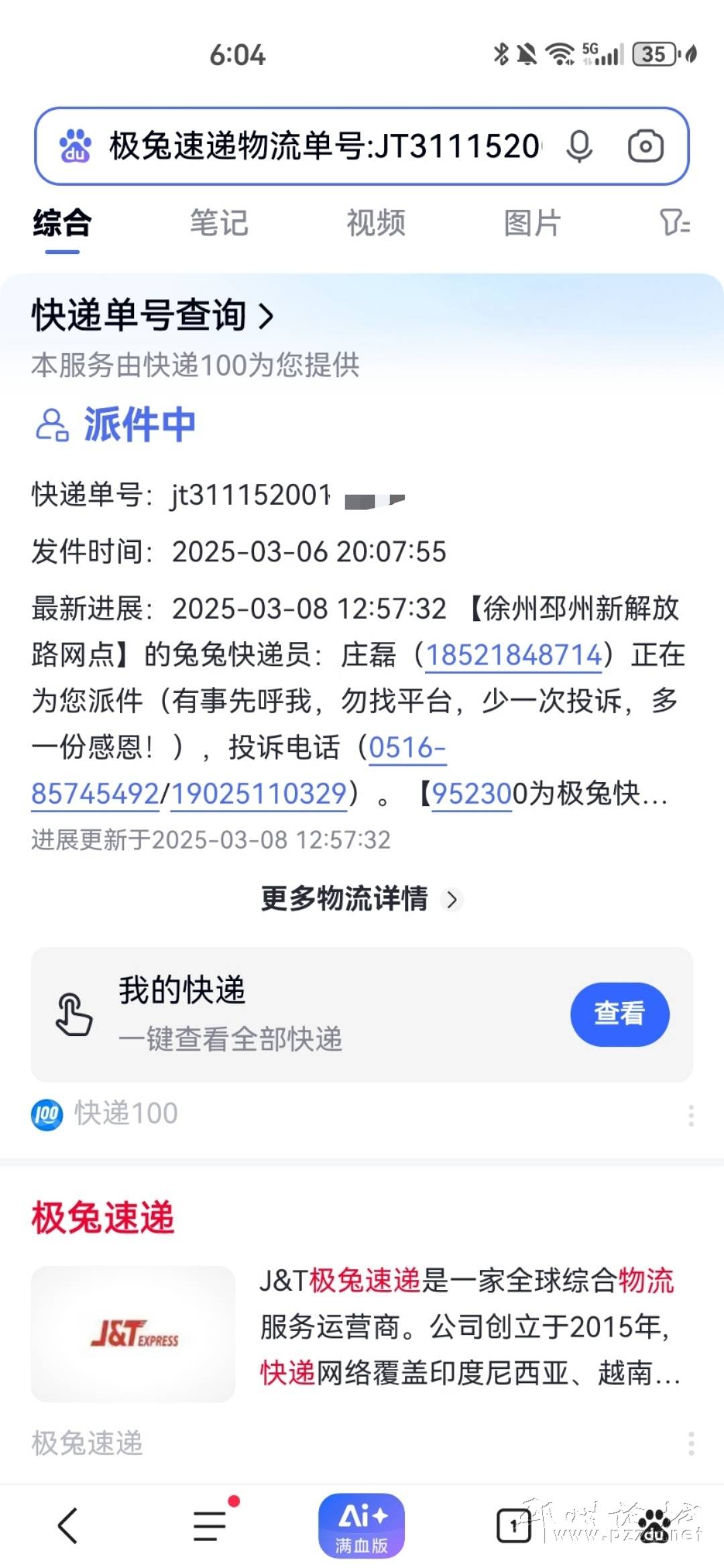The width and height of the screenshot is (724, 1568).
Task: Dial complaint number 19025110329
Action: (259, 793)
